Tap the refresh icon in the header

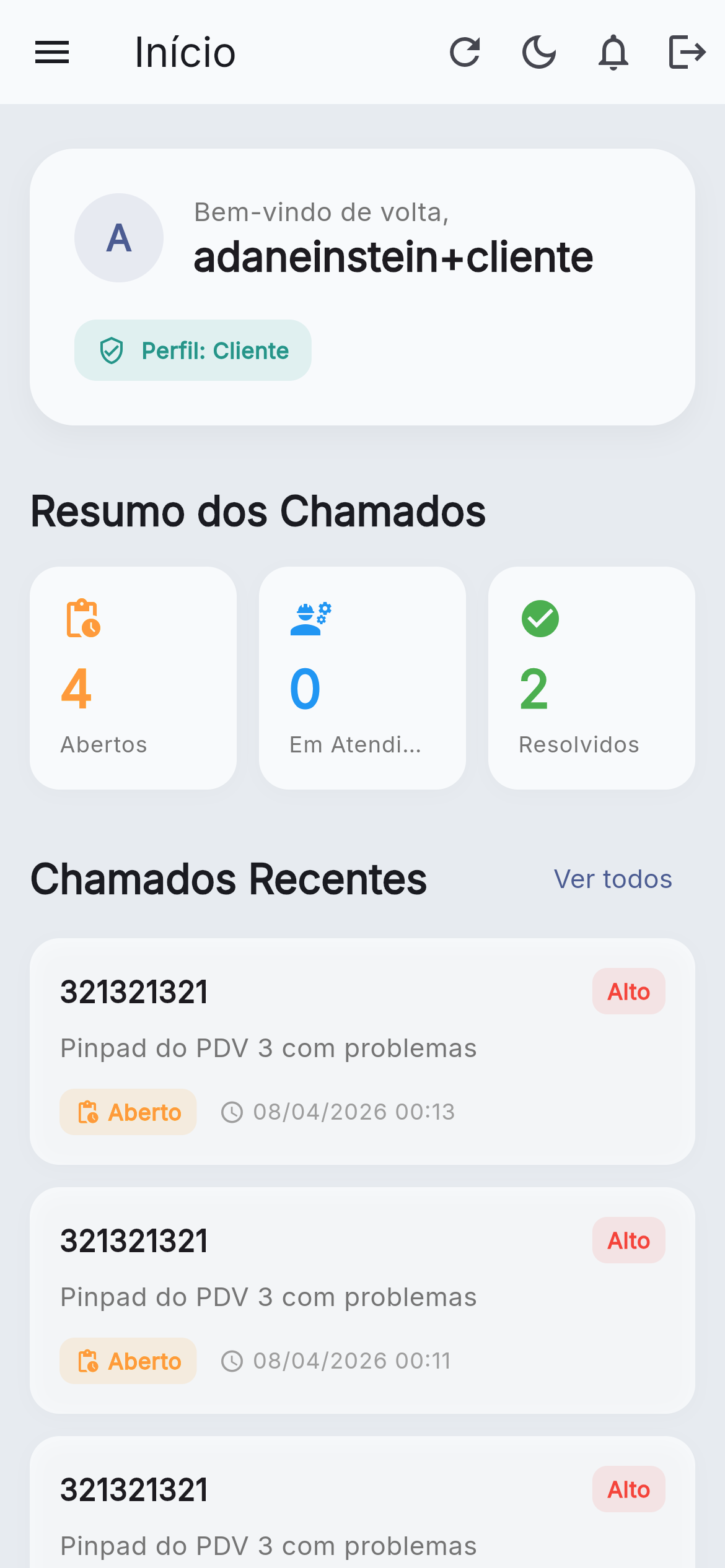point(465,52)
